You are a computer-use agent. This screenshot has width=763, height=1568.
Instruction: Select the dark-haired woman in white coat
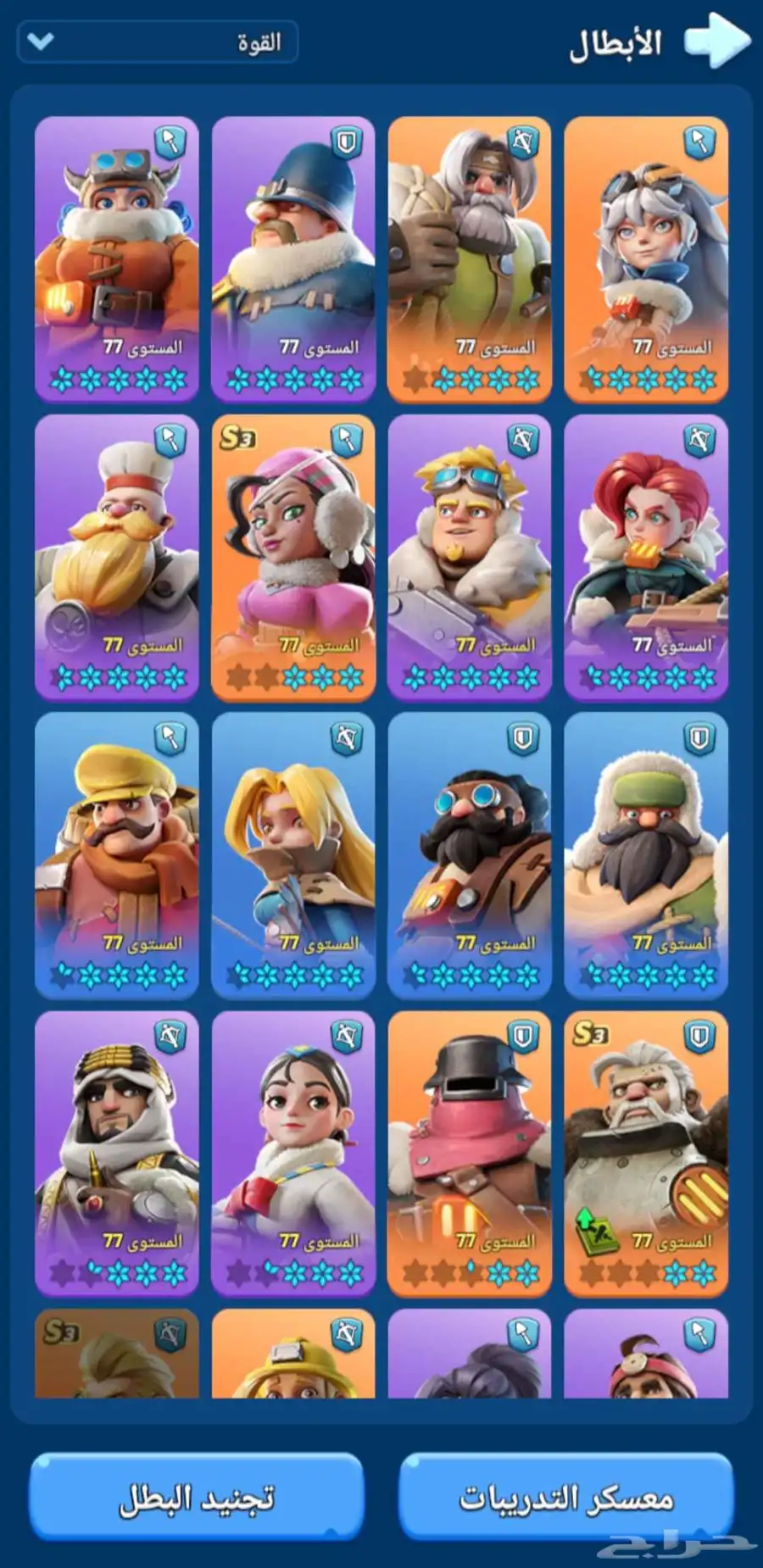click(293, 1150)
